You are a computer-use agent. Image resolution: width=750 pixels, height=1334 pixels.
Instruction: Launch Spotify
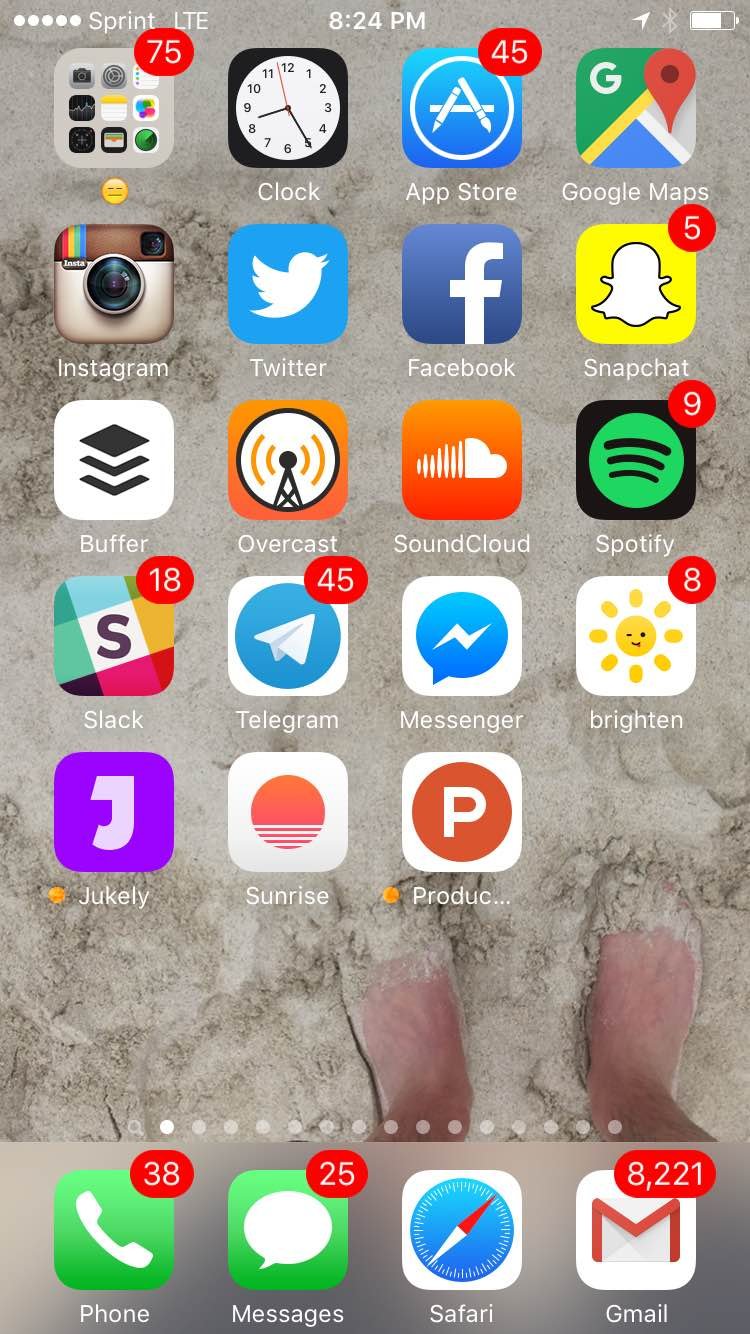[x=636, y=460]
